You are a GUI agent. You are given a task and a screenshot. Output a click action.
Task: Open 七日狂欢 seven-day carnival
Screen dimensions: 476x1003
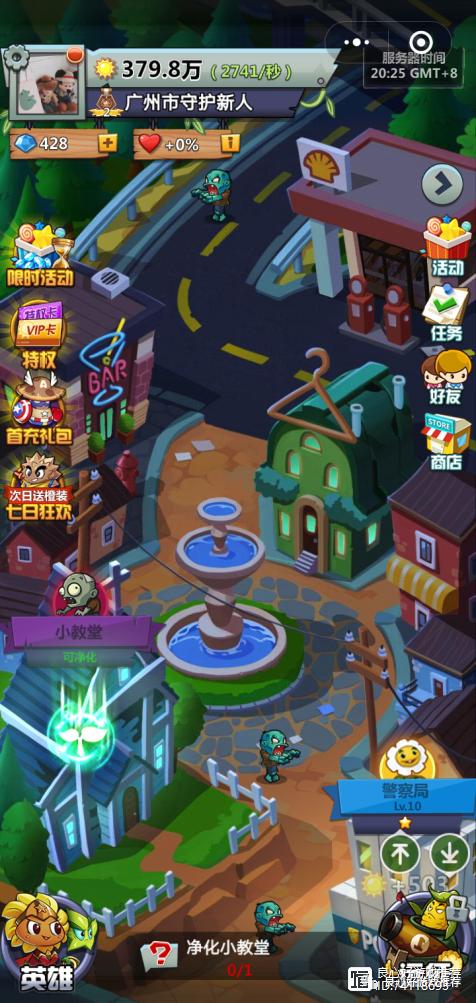tap(39, 486)
